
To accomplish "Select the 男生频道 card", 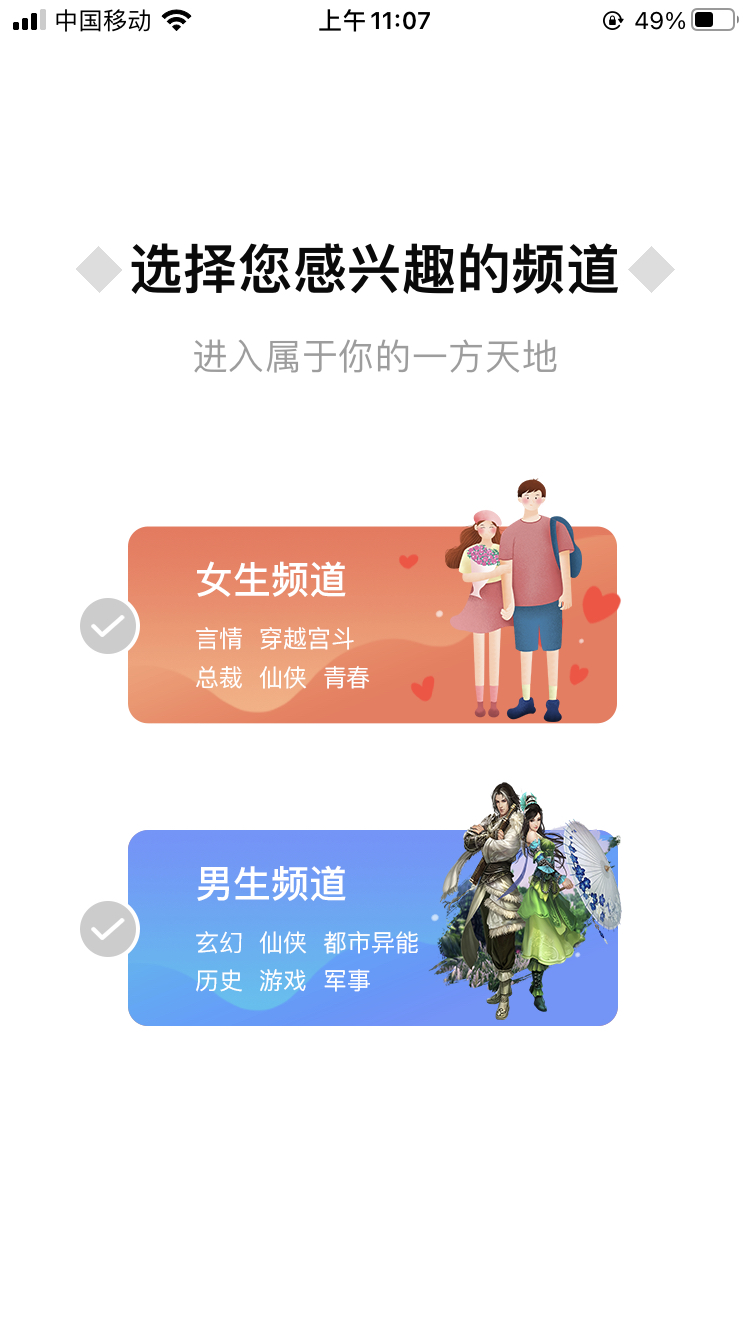I will point(372,927).
